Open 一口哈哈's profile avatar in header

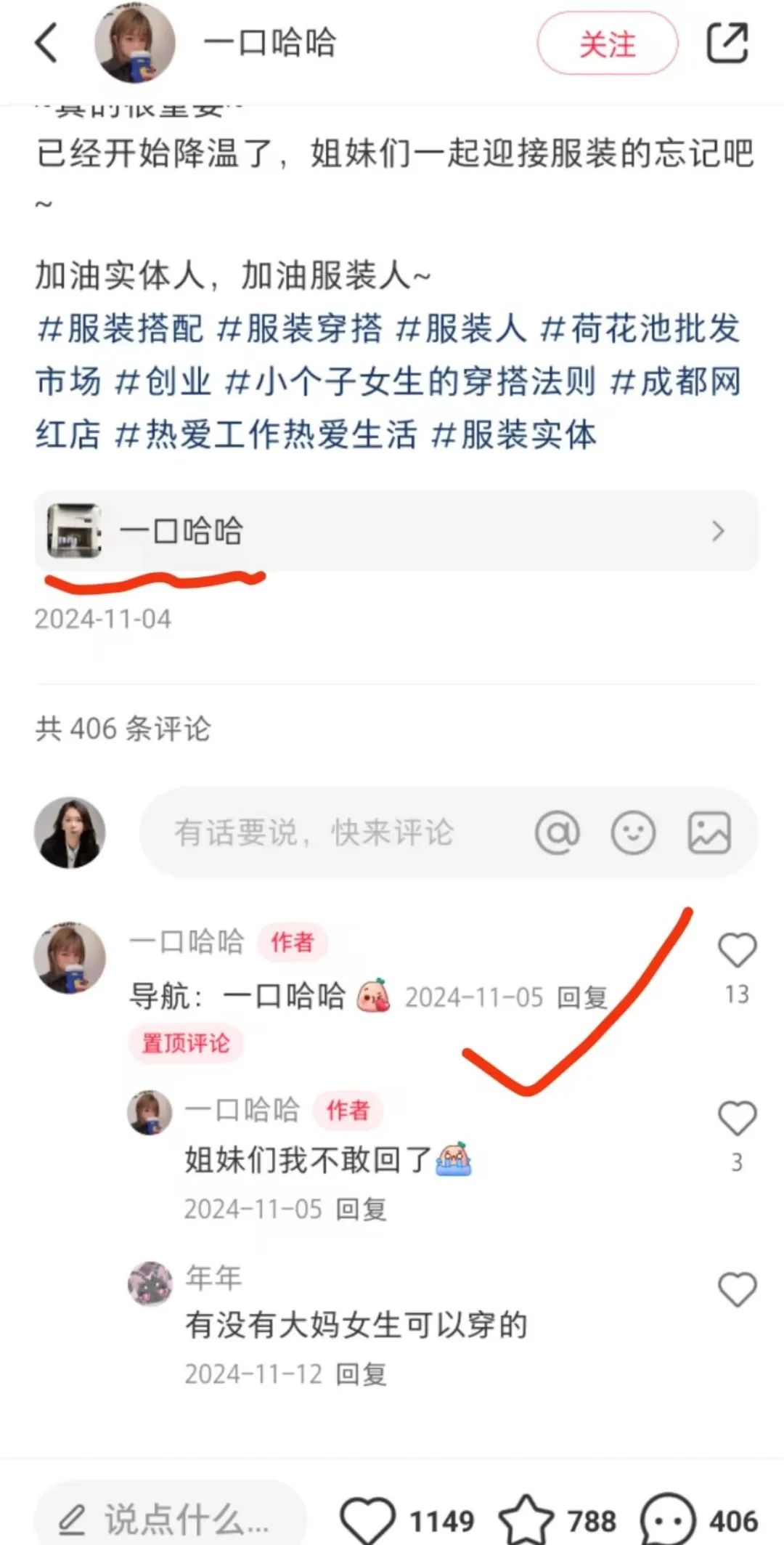135,43
